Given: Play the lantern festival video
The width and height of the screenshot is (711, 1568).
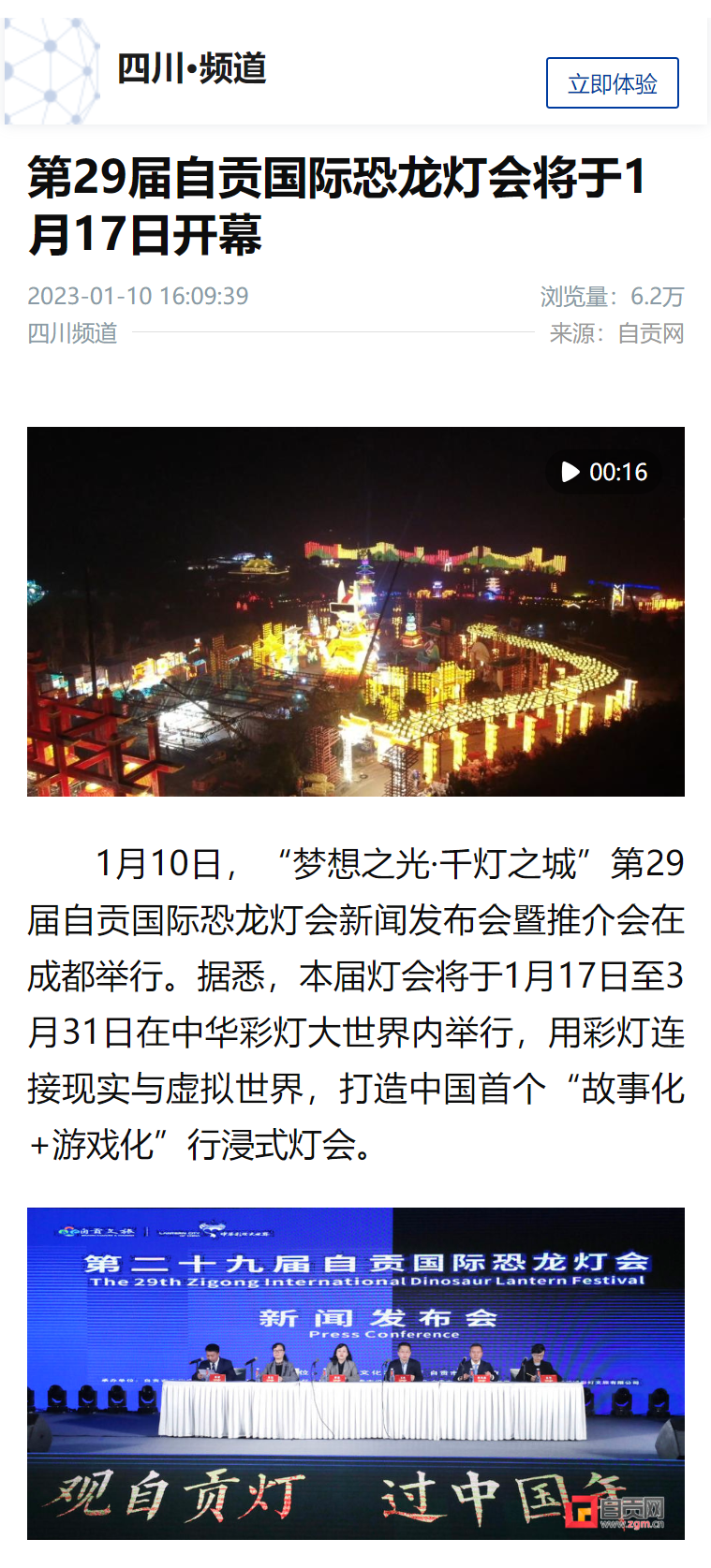Looking at the screenshot, I should 355,611.
